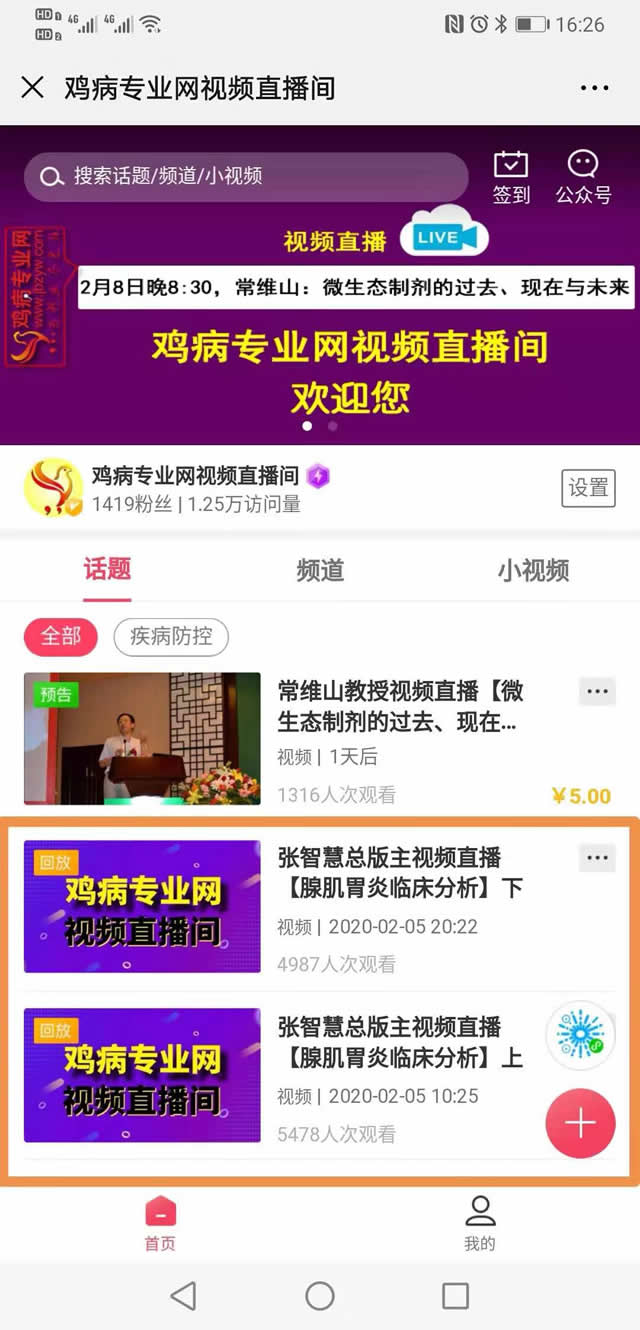Tap the 设置 button
The width and height of the screenshot is (640, 1330).
[588, 488]
